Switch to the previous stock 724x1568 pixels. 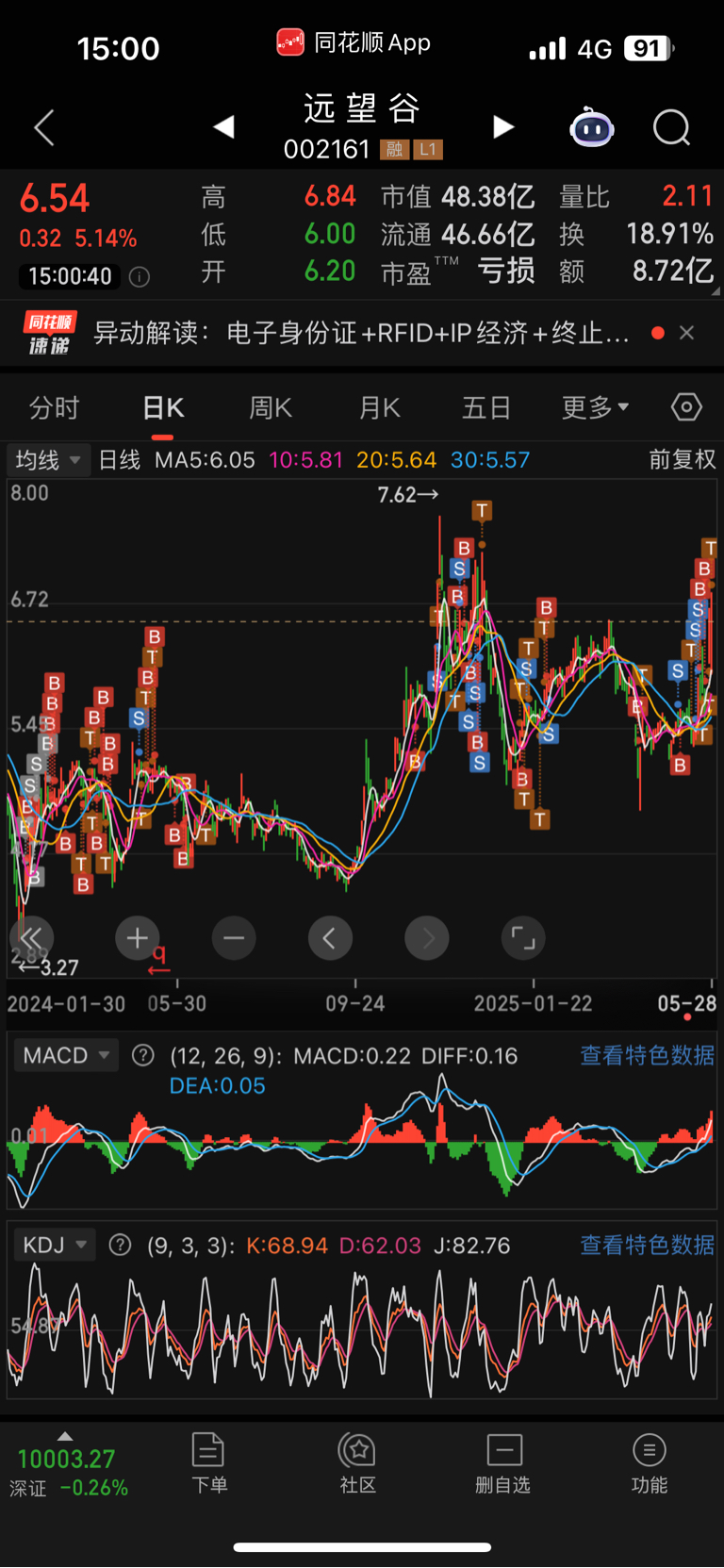click(x=223, y=126)
